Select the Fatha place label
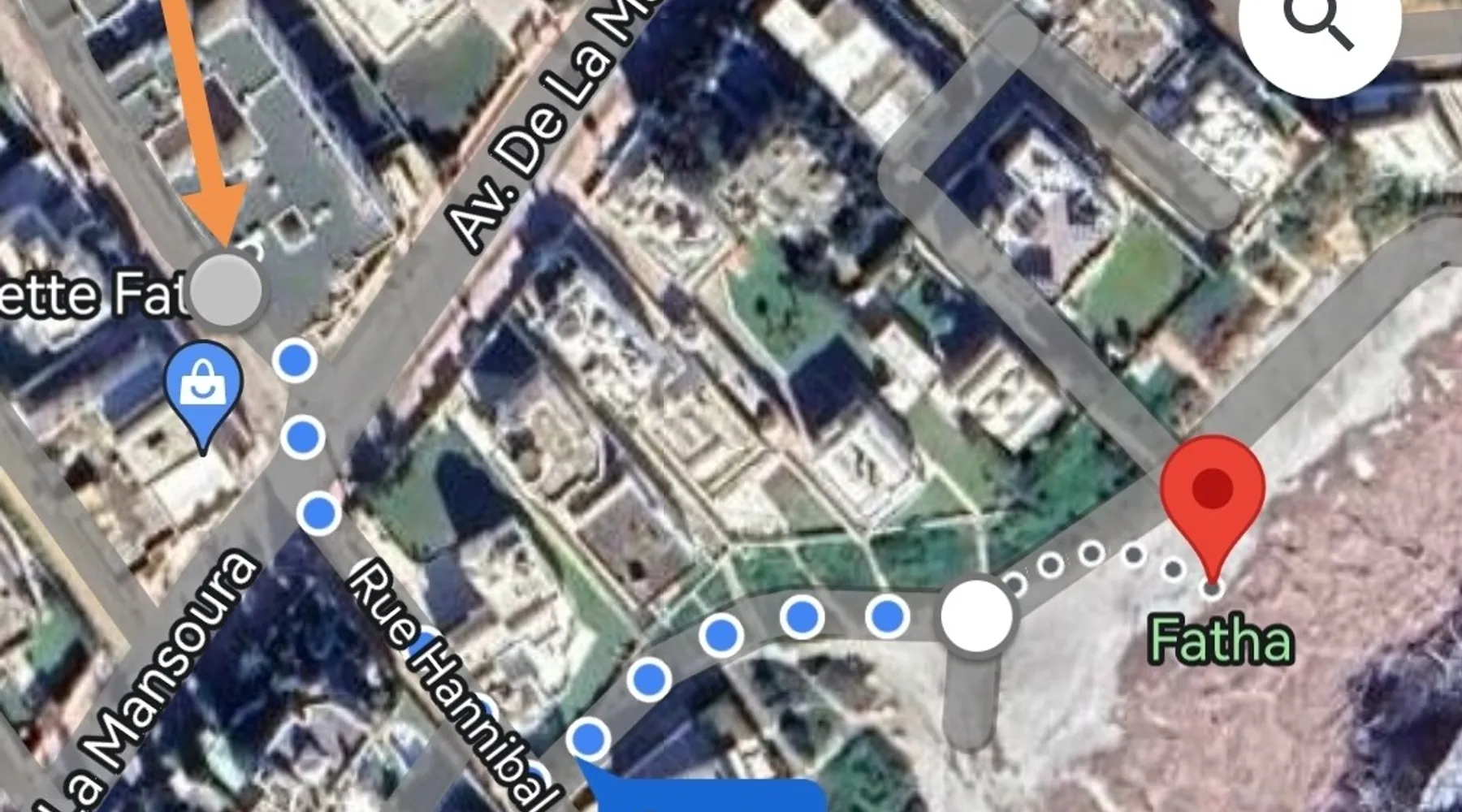The height and width of the screenshot is (812, 1462). 1220,641
